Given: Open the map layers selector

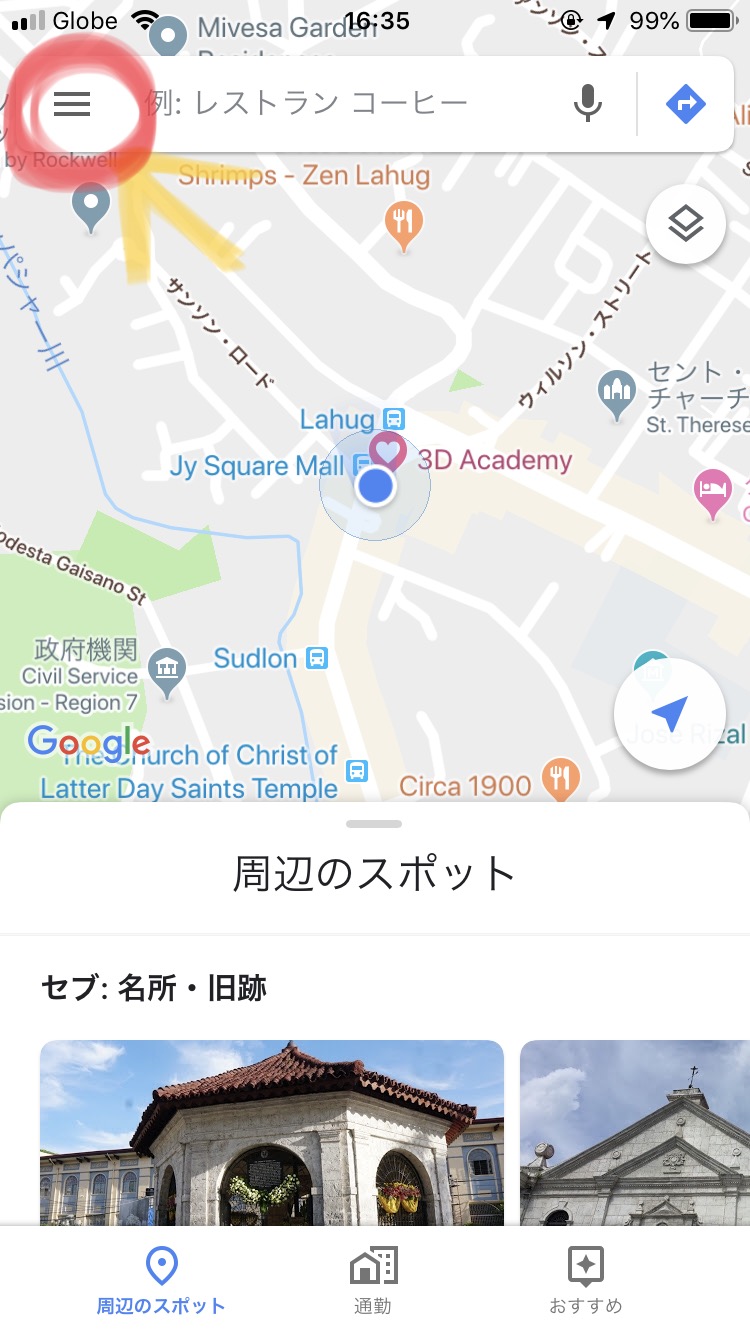Looking at the screenshot, I should coord(686,224).
